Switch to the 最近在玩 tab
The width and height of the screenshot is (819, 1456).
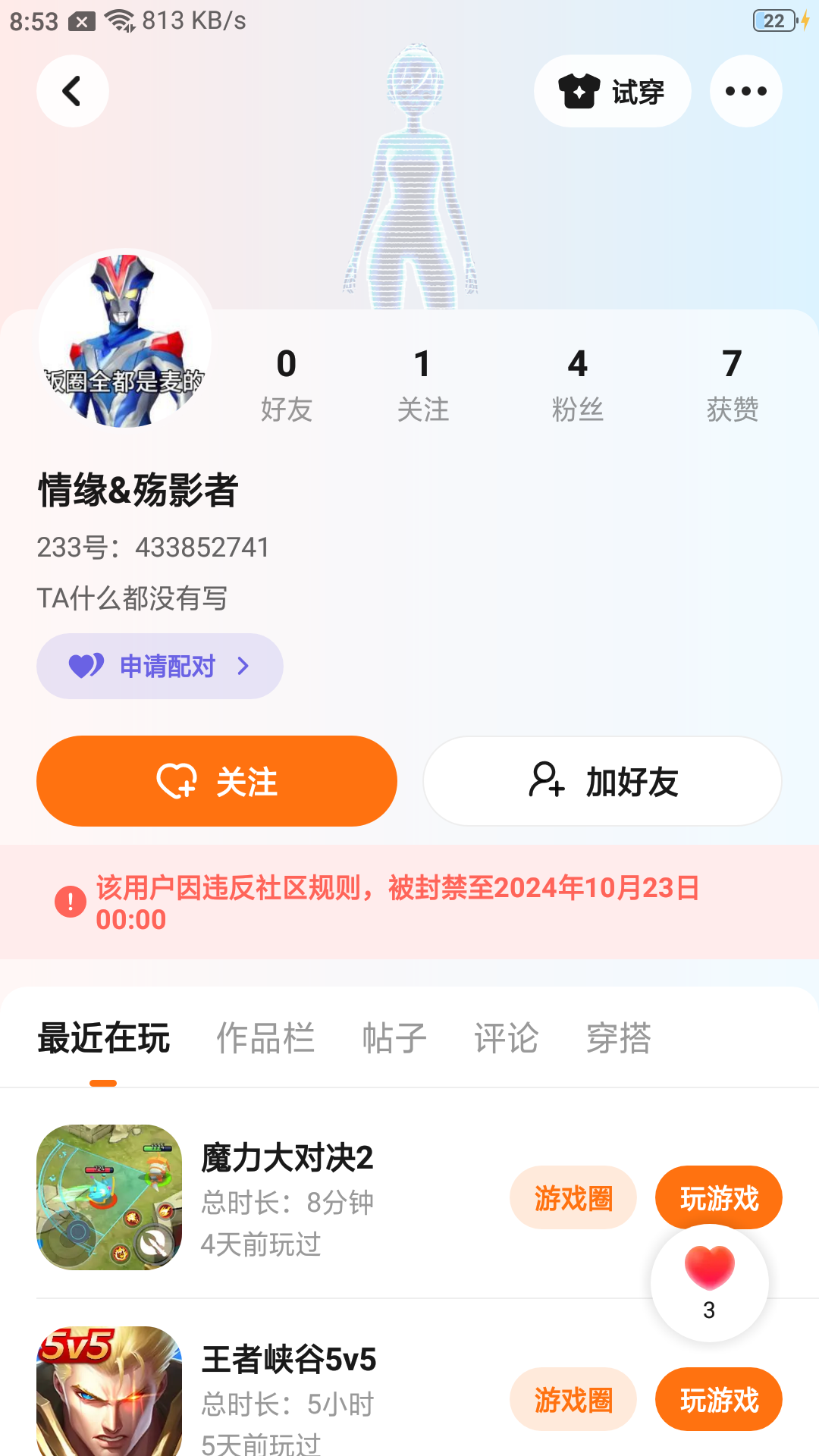[x=104, y=1038]
